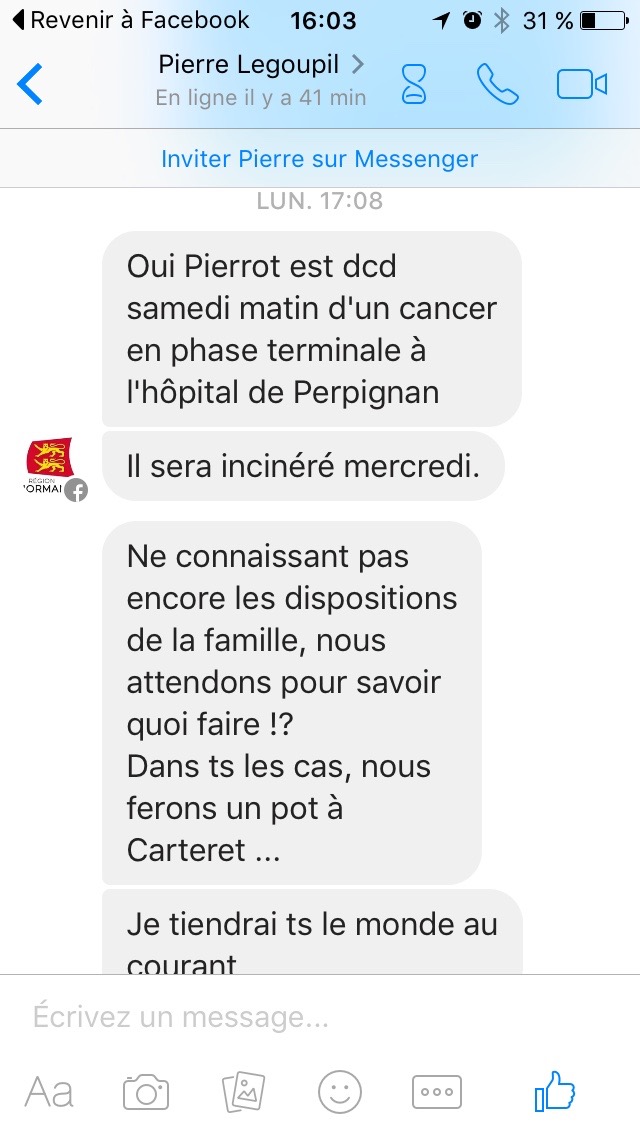Focus the Écrivez un message field
Image resolution: width=640 pixels, height=1136 pixels.
tap(300, 1017)
